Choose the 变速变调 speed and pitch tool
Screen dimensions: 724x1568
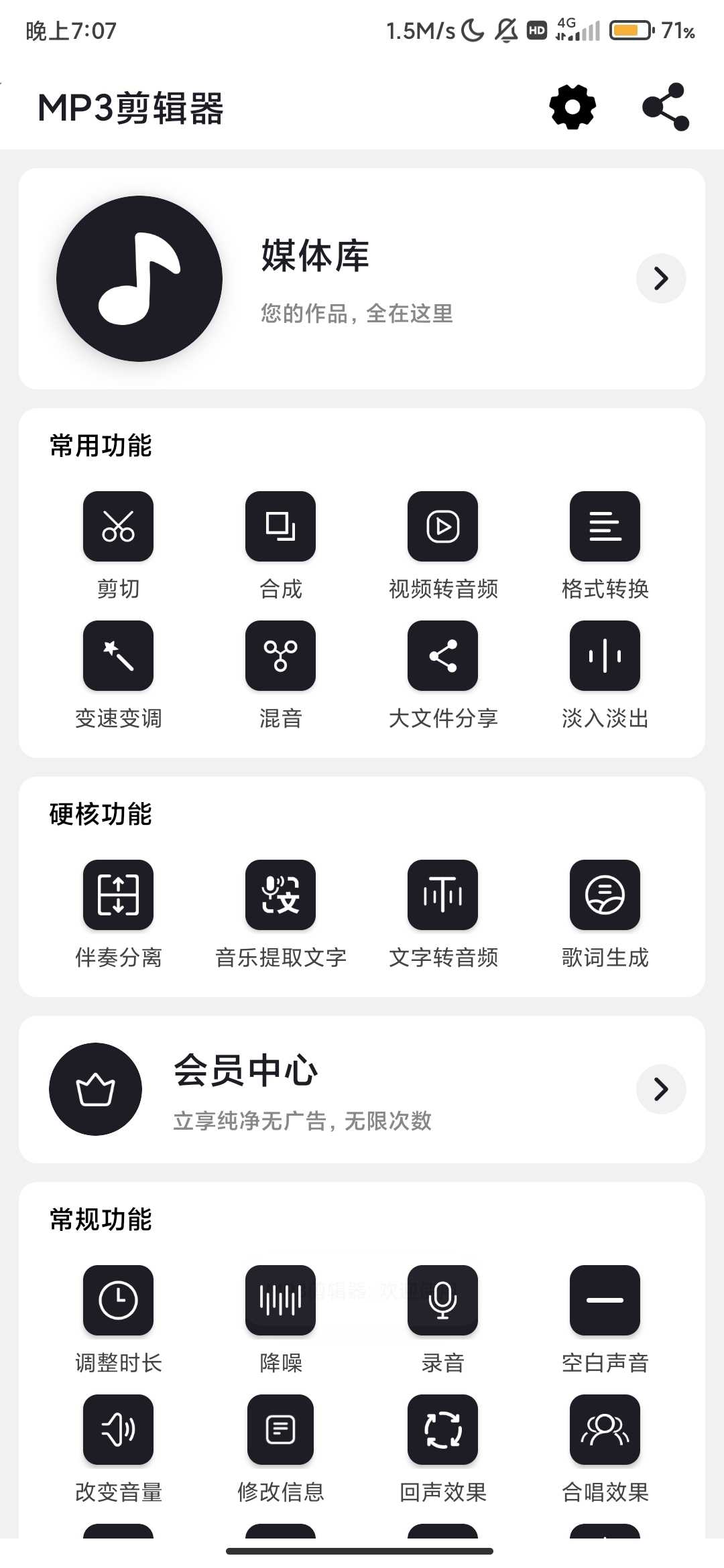[x=118, y=656]
